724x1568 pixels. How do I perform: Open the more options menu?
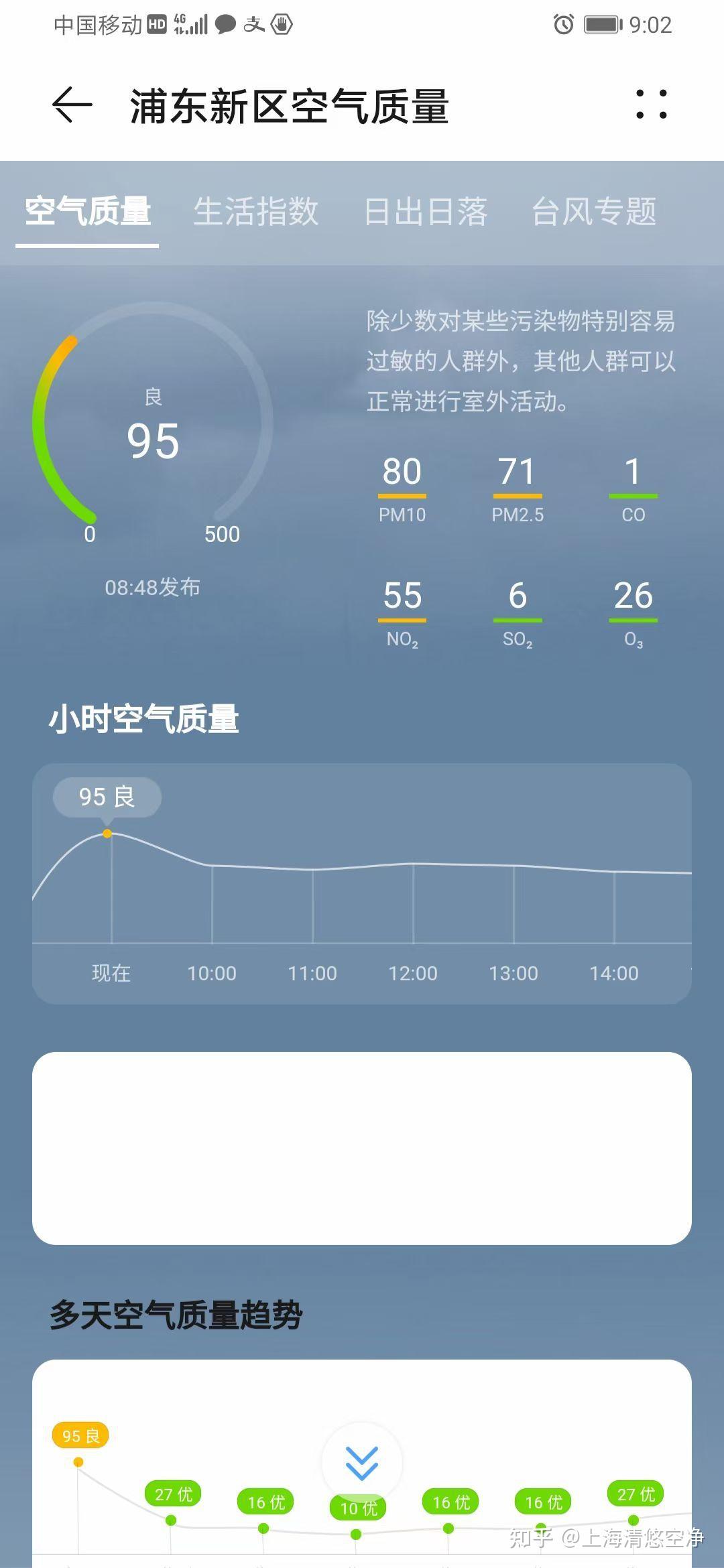(x=651, y=104)
